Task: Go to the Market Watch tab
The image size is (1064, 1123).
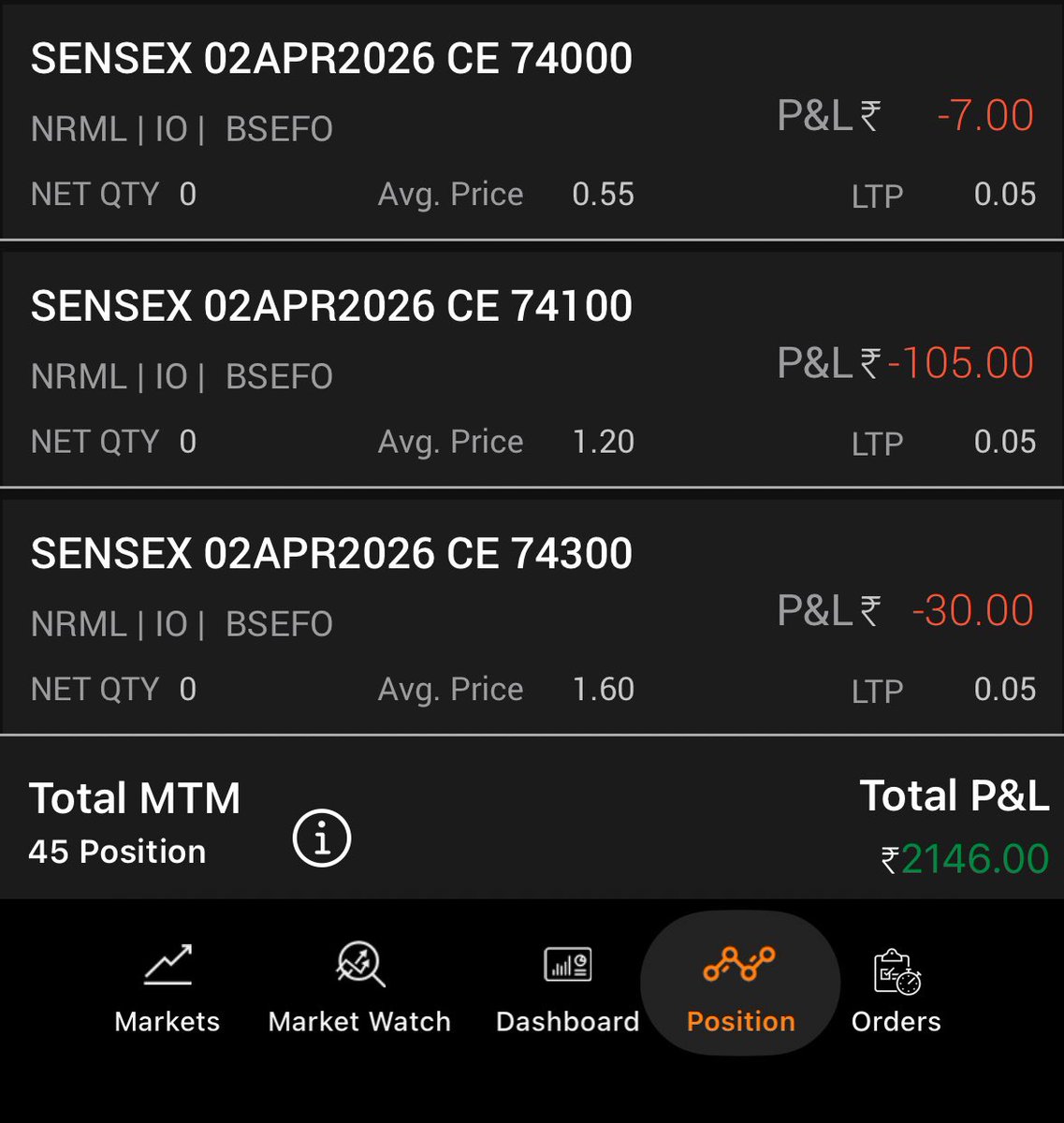Action: coord(359,988)
